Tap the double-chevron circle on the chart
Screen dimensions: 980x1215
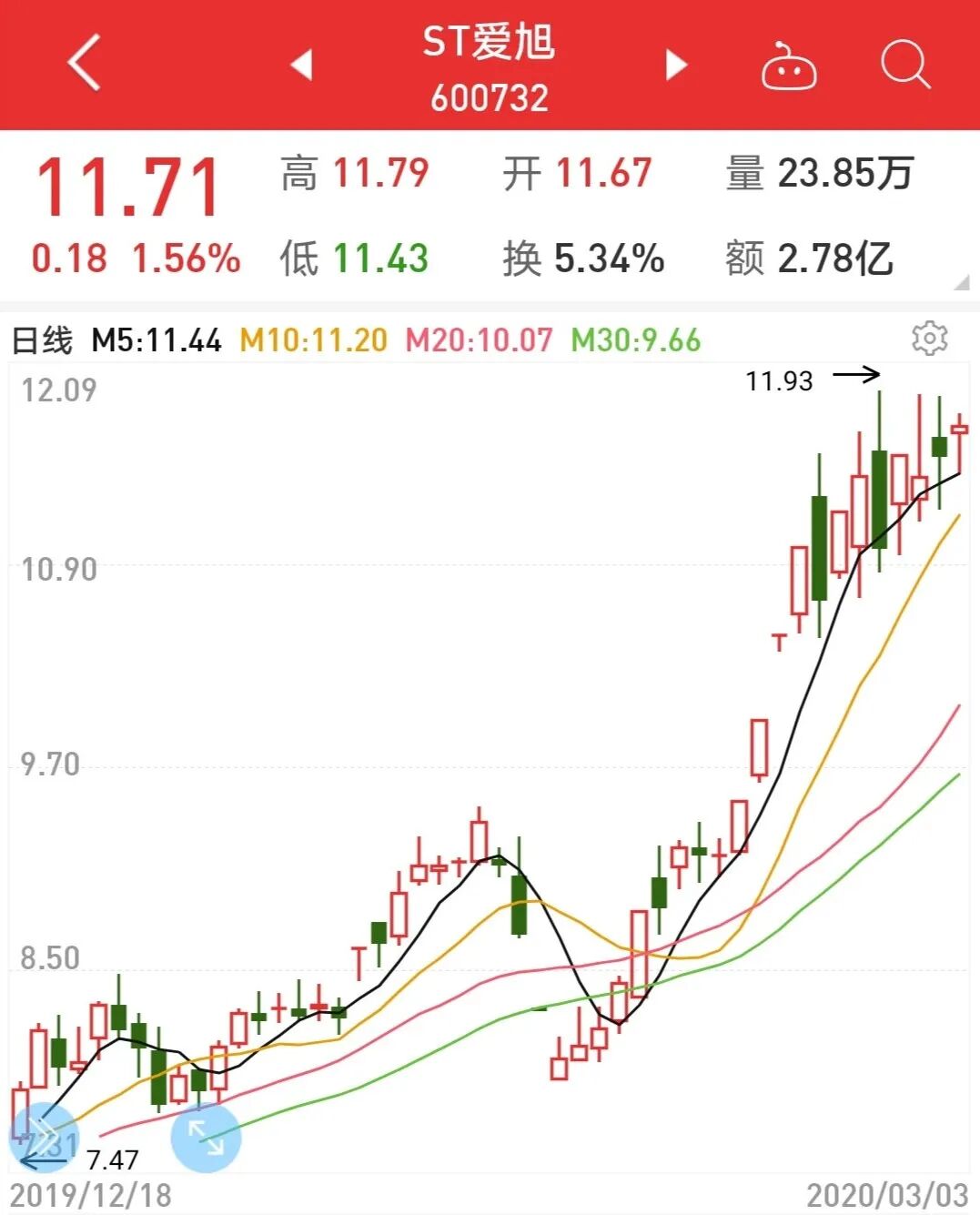point(44,1137)
